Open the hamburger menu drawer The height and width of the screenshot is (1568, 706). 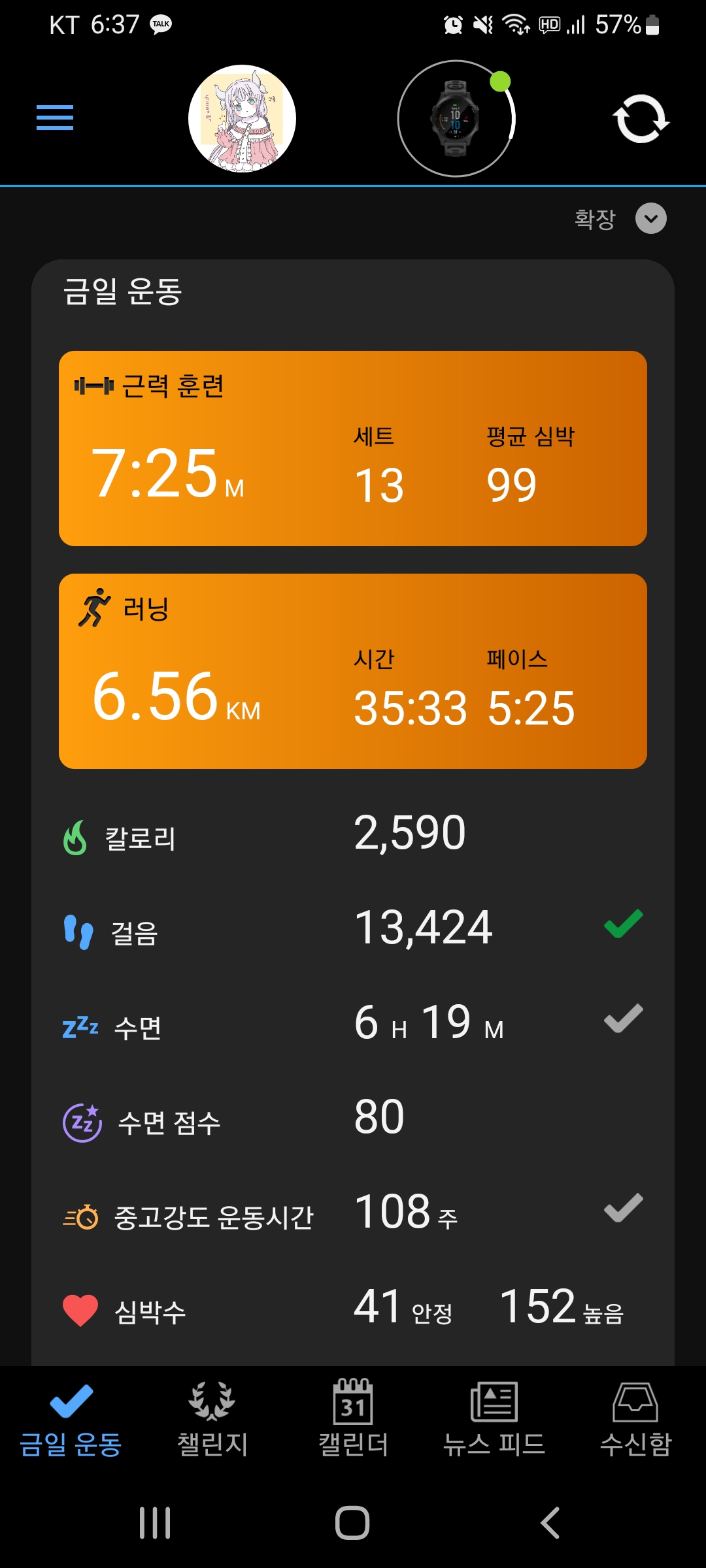point(55,118)
